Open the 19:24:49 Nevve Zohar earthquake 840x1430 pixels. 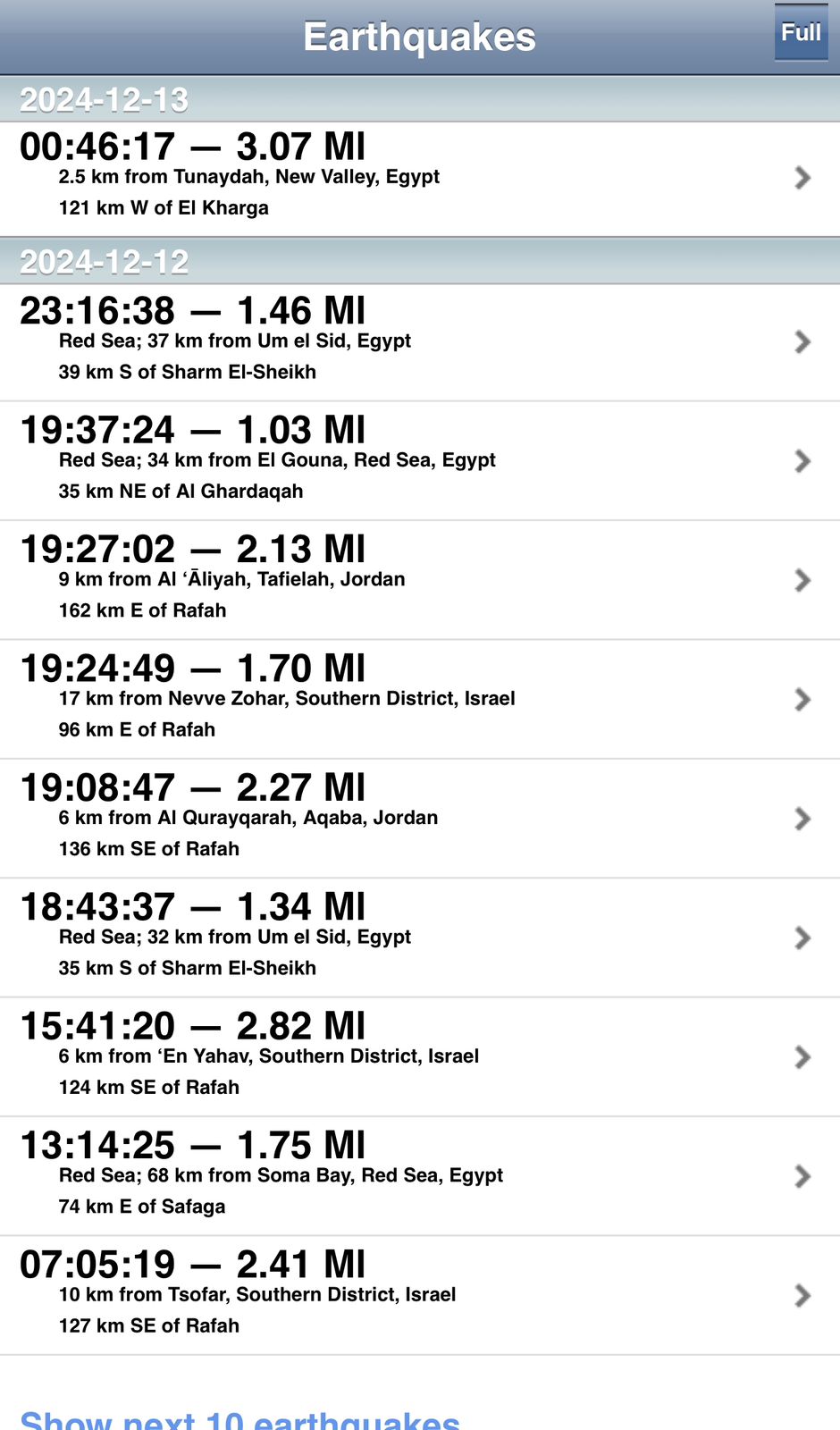click(419, 699)
